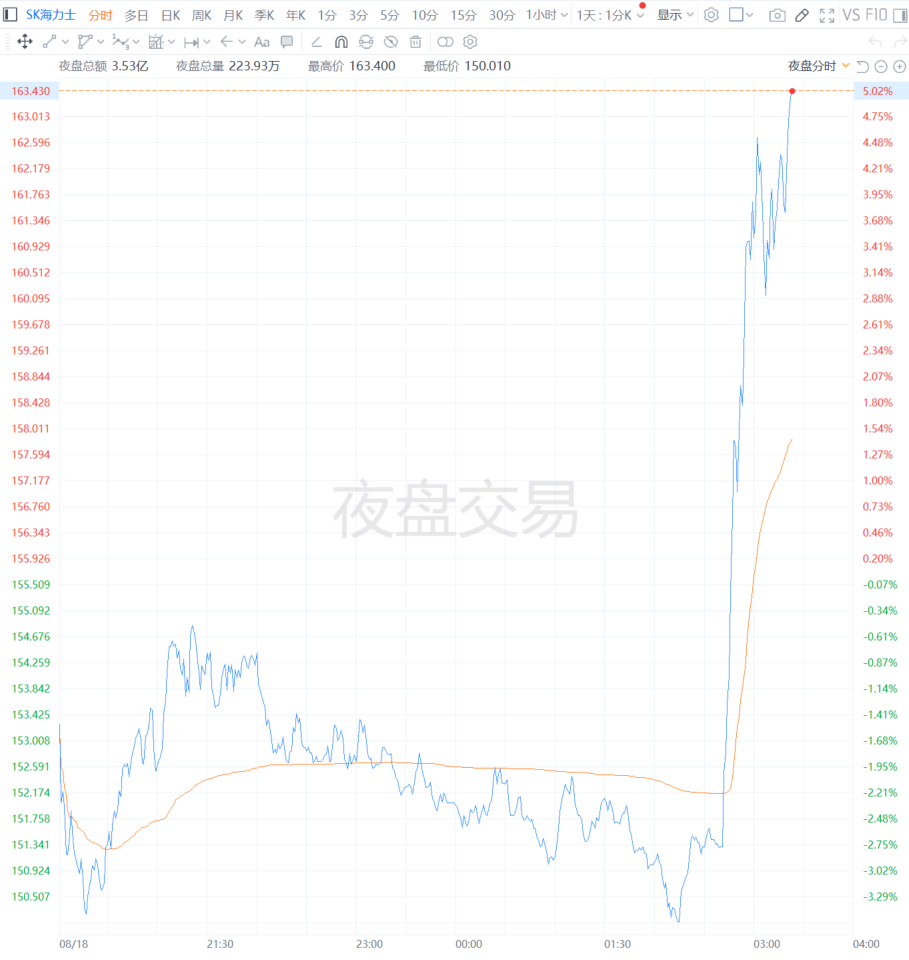
Task: Enable the magnet snap tool
Action: [x=341, y=42]
